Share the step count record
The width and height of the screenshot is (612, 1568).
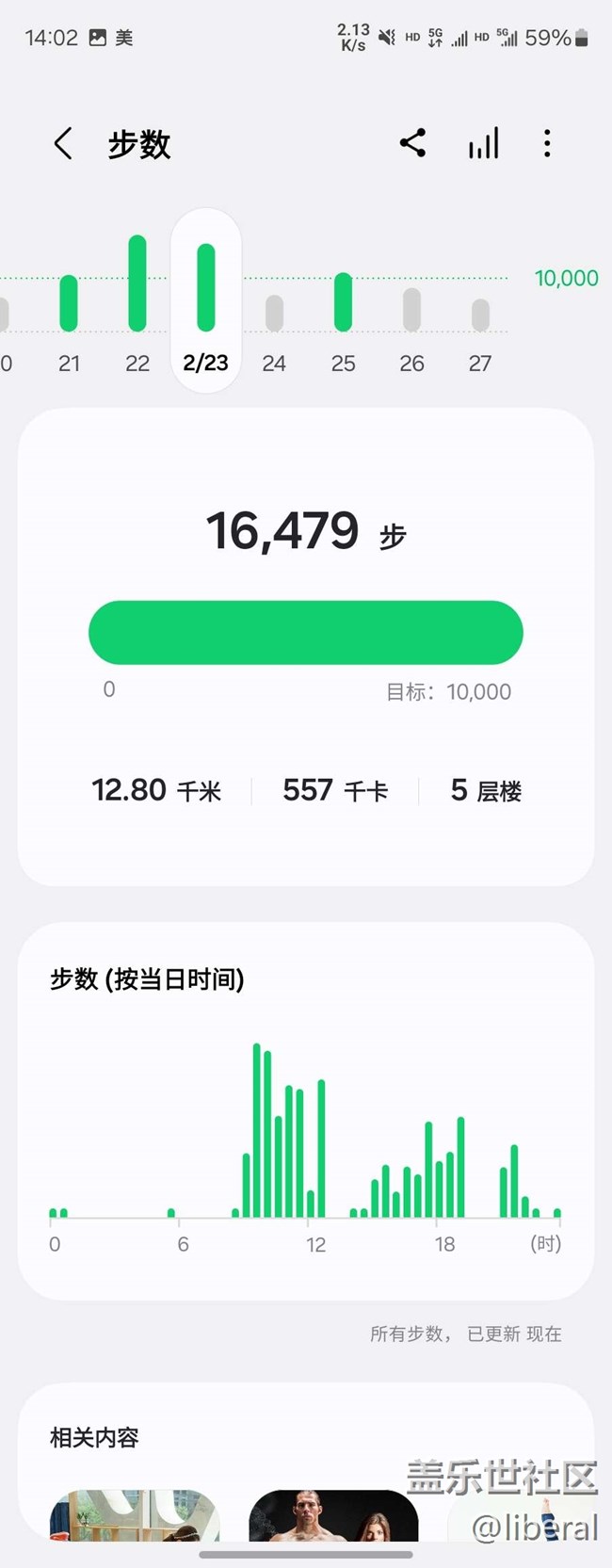tap(412, 143)
